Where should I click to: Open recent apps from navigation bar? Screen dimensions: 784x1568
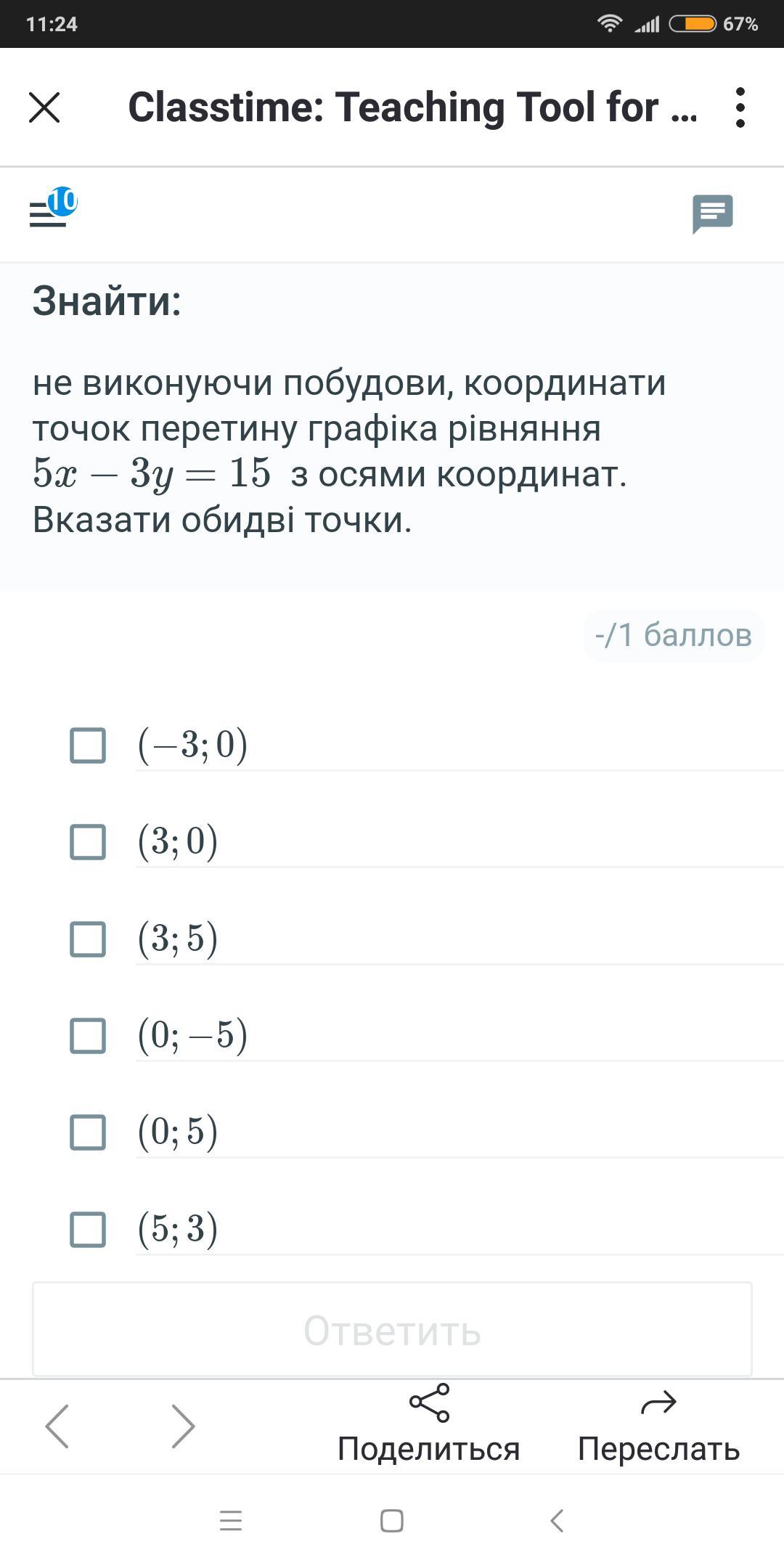point(231,1520)
